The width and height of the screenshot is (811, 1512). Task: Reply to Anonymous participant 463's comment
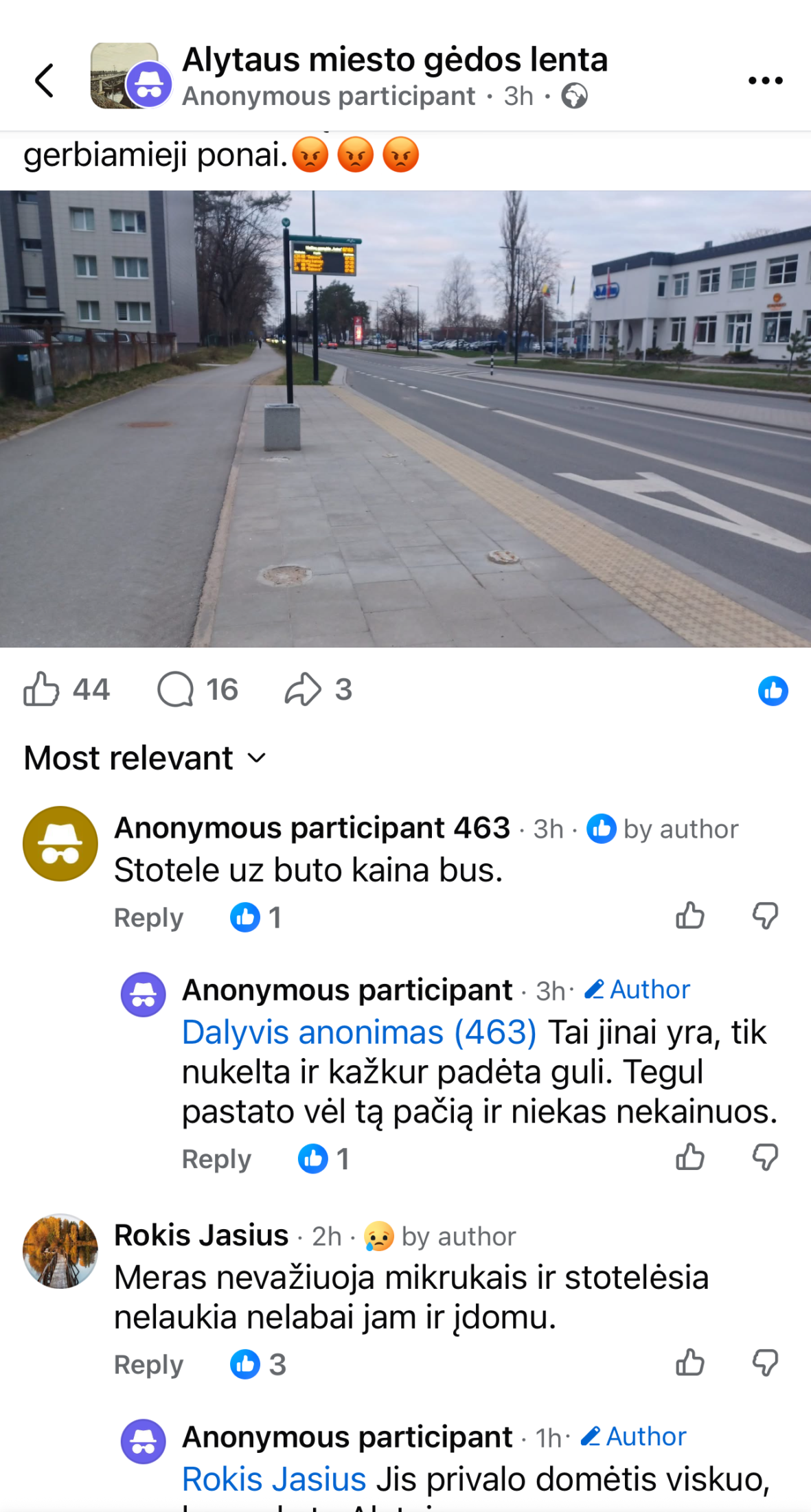[148, 917]
